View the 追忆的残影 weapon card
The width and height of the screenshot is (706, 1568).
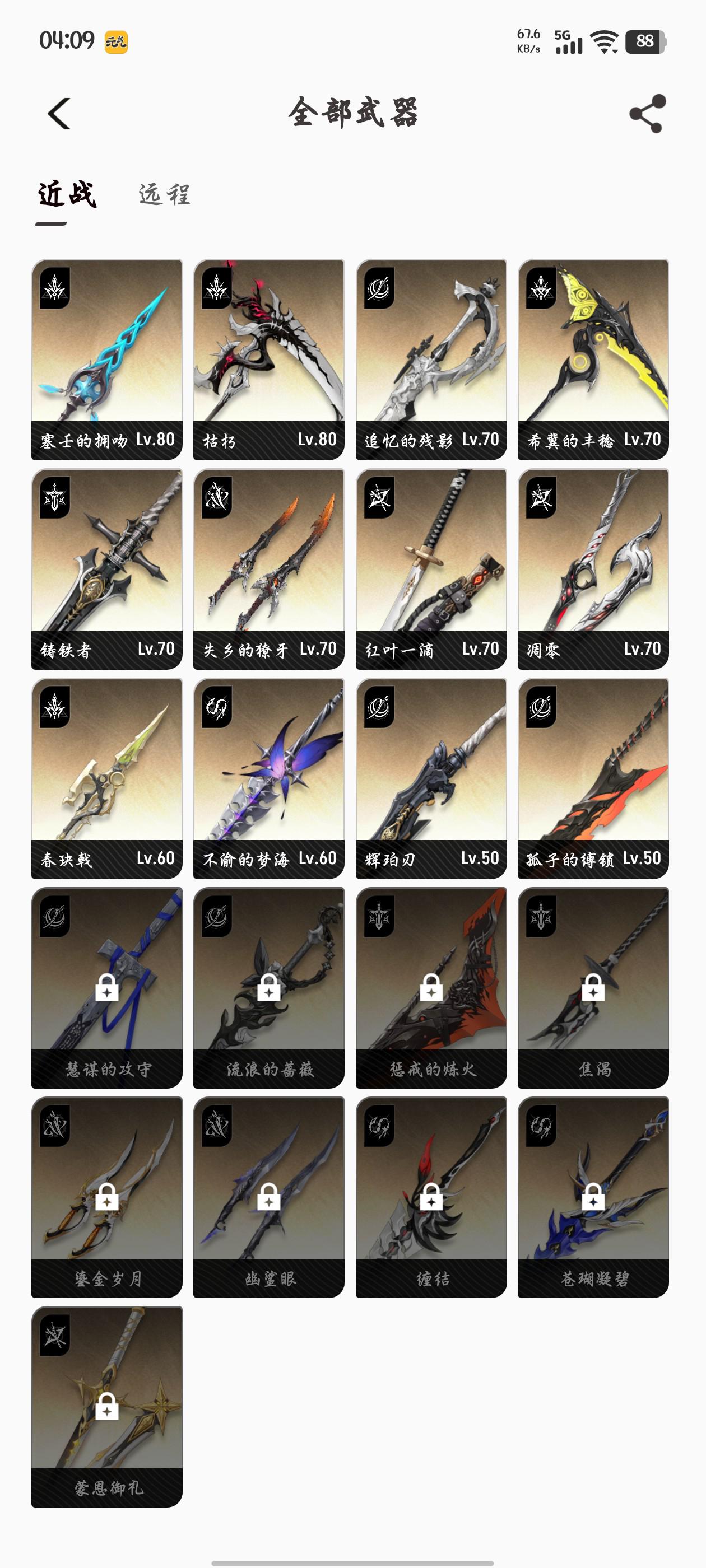pos(431,359)
